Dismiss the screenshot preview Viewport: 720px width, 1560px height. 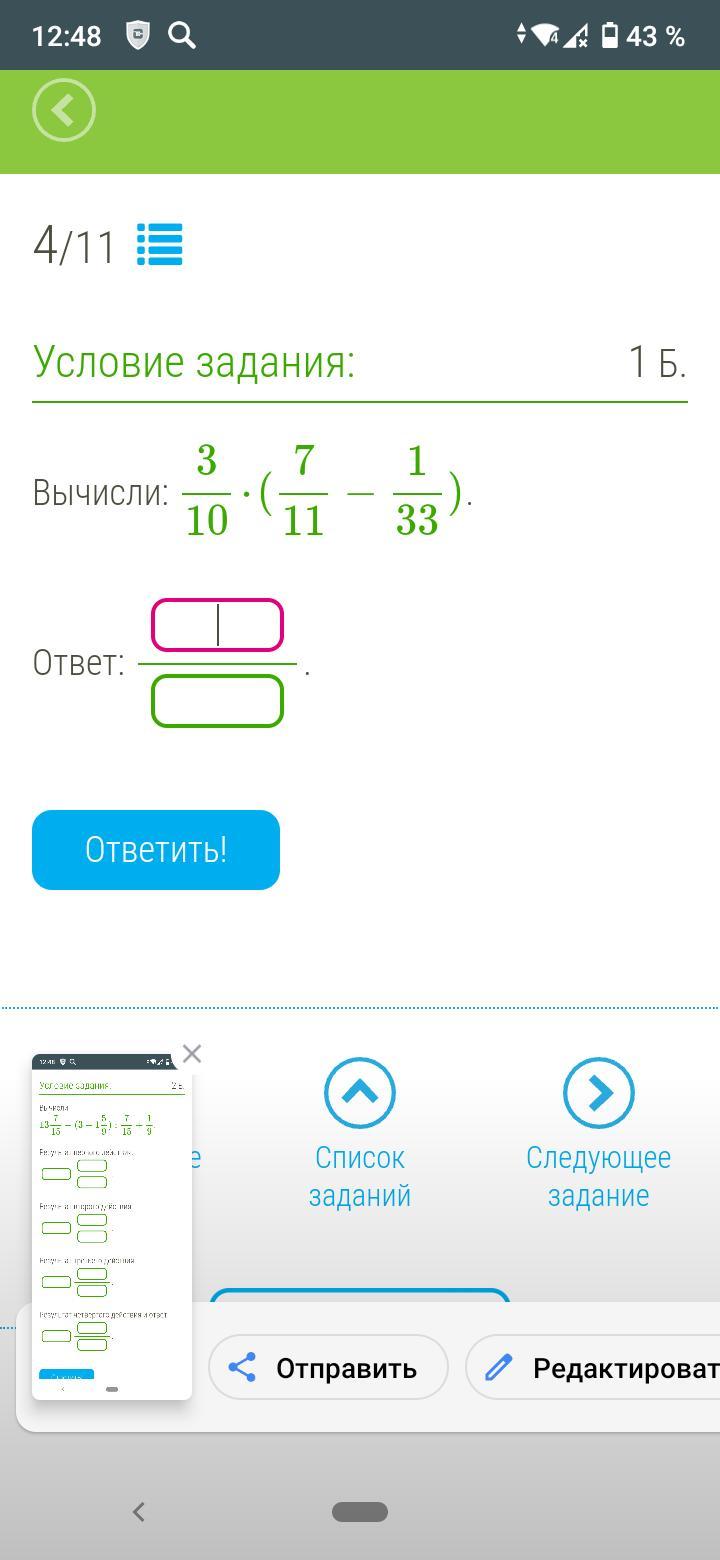click(192, 1054)
